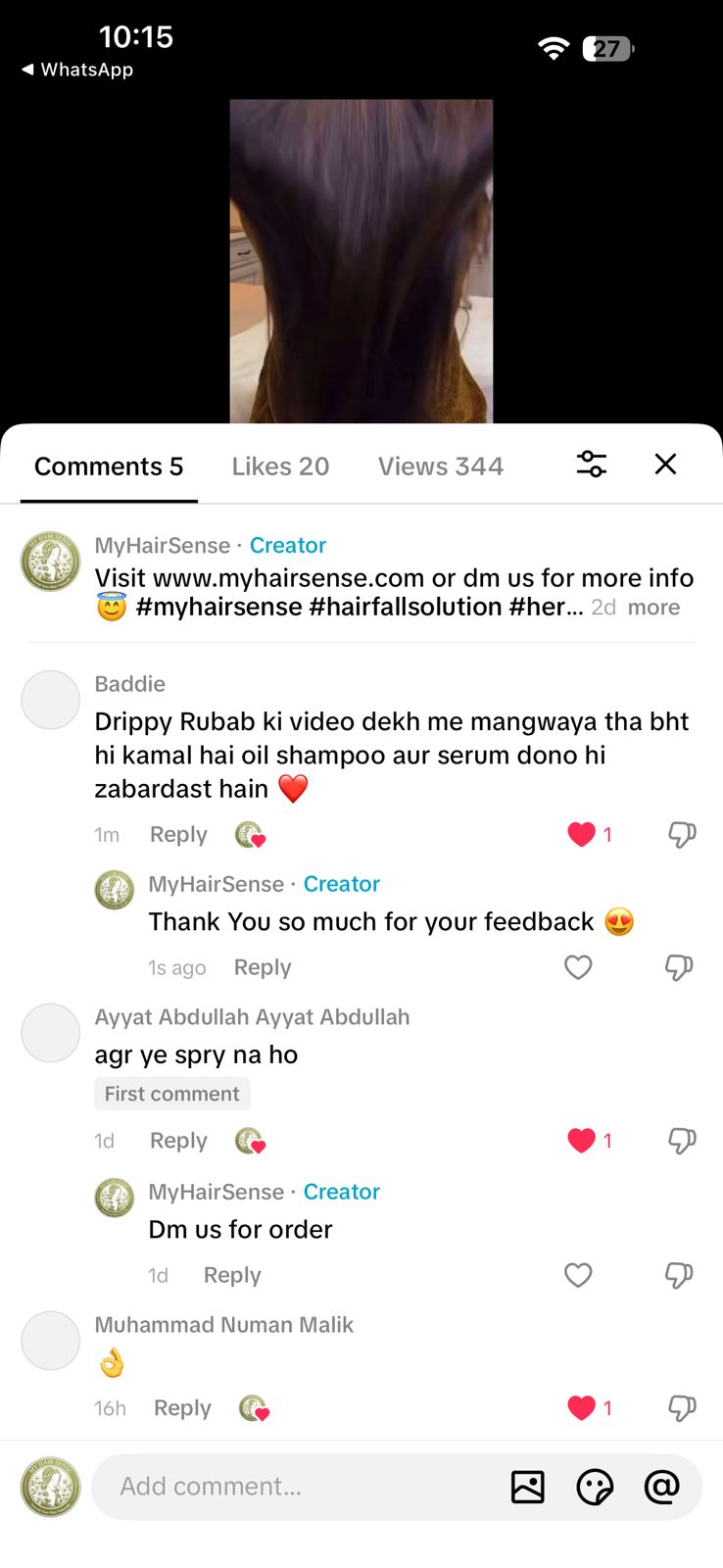Like Baddie's comment

[581, 835]
